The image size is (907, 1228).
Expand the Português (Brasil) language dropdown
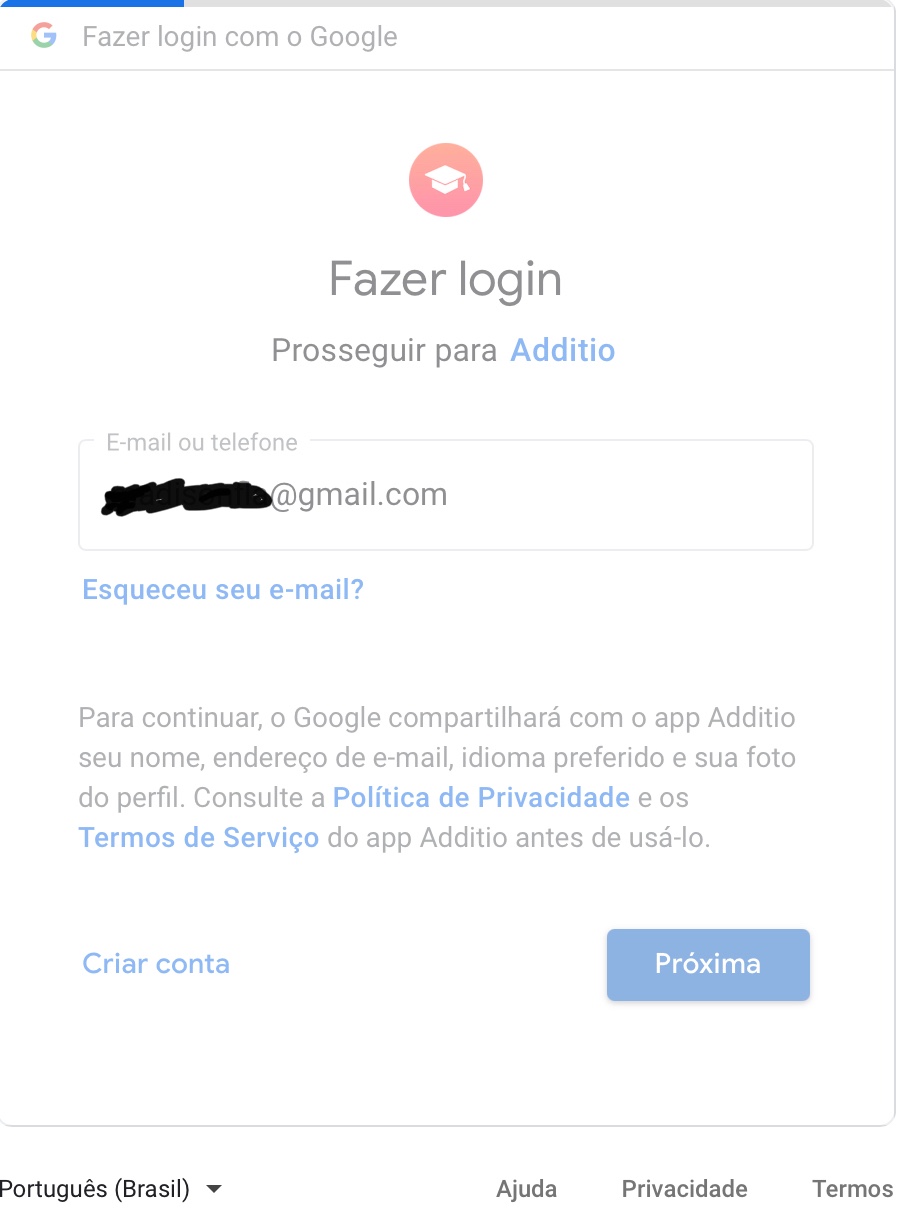pyautogui.click(x=110, y=1189)
